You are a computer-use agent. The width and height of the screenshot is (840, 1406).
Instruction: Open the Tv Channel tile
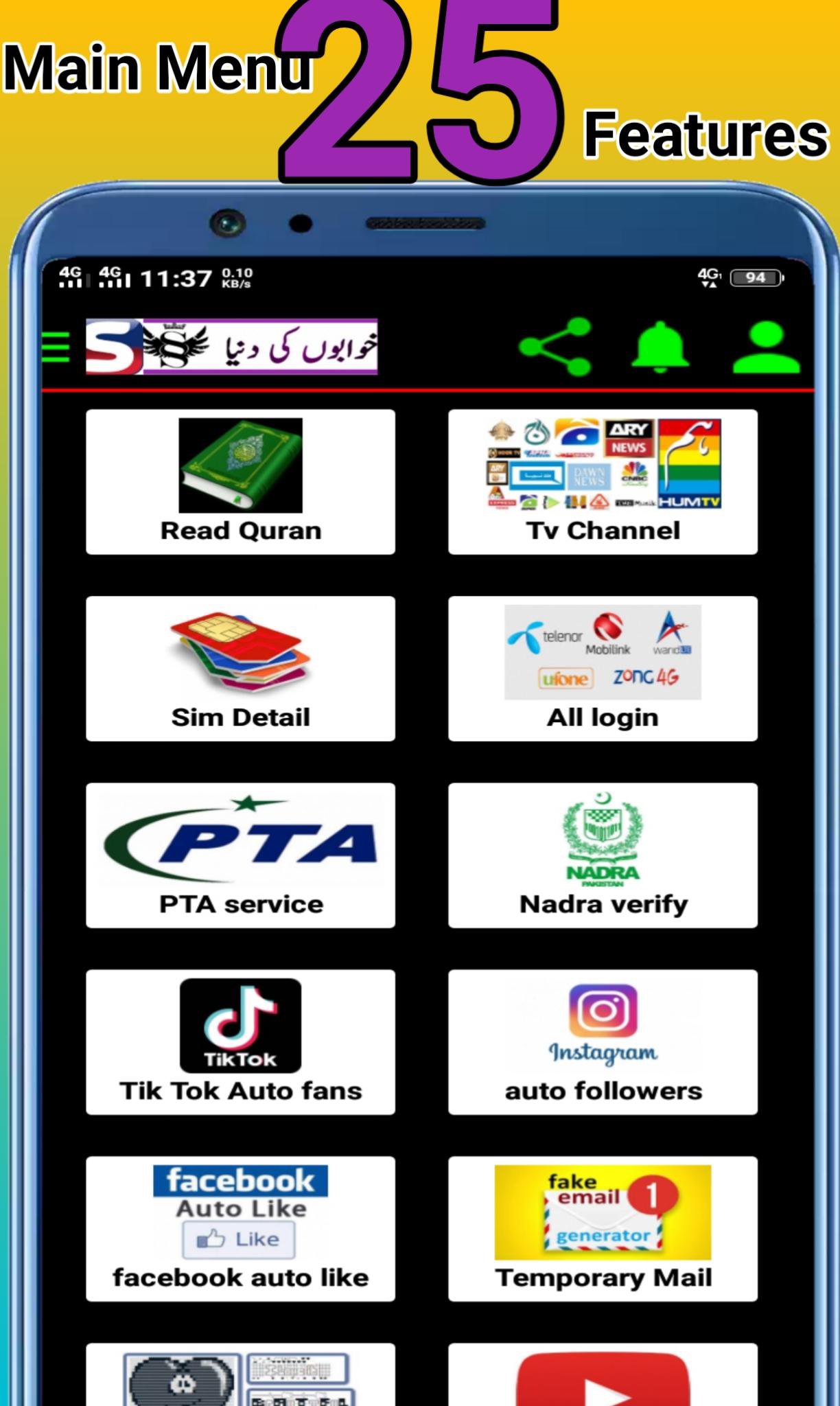pyautogui.click(x=602, y=481)
